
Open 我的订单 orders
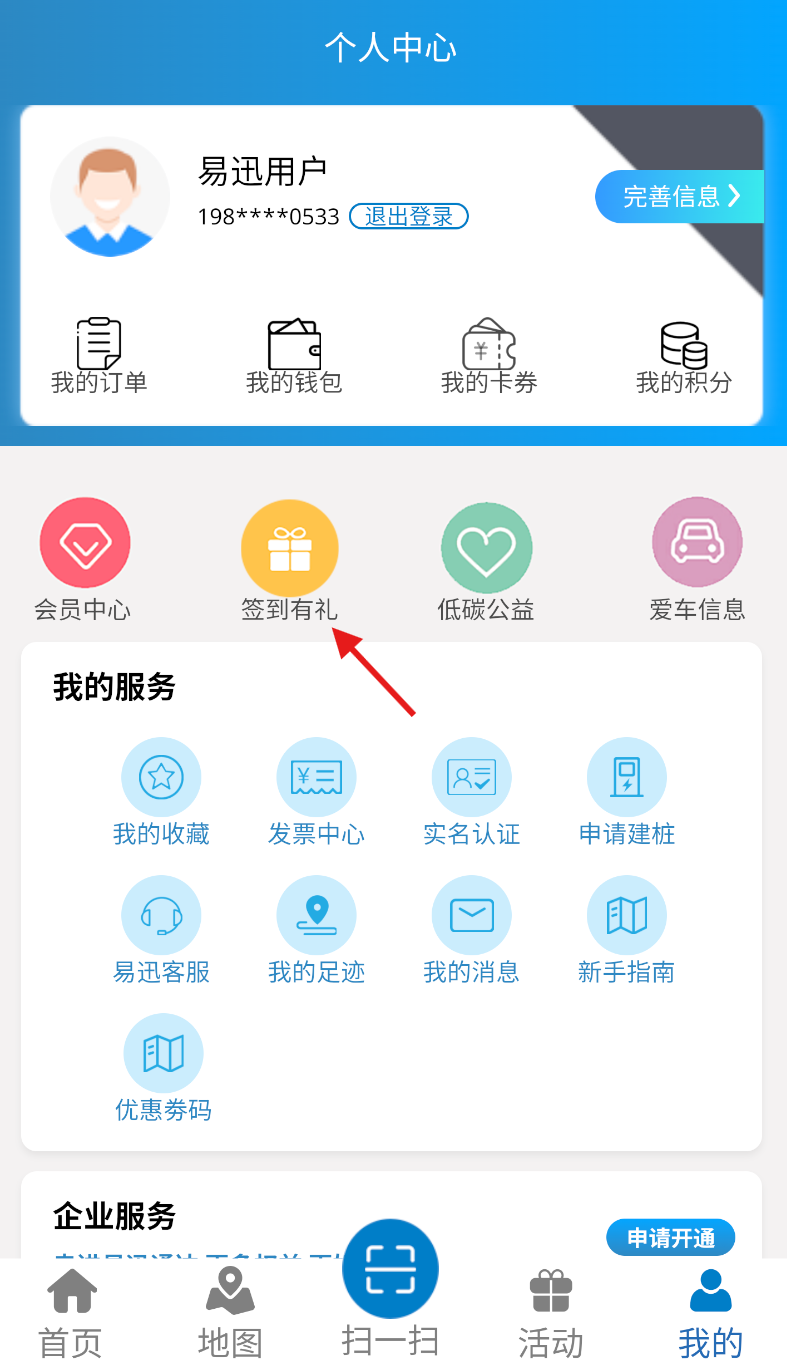pos(99,356)
